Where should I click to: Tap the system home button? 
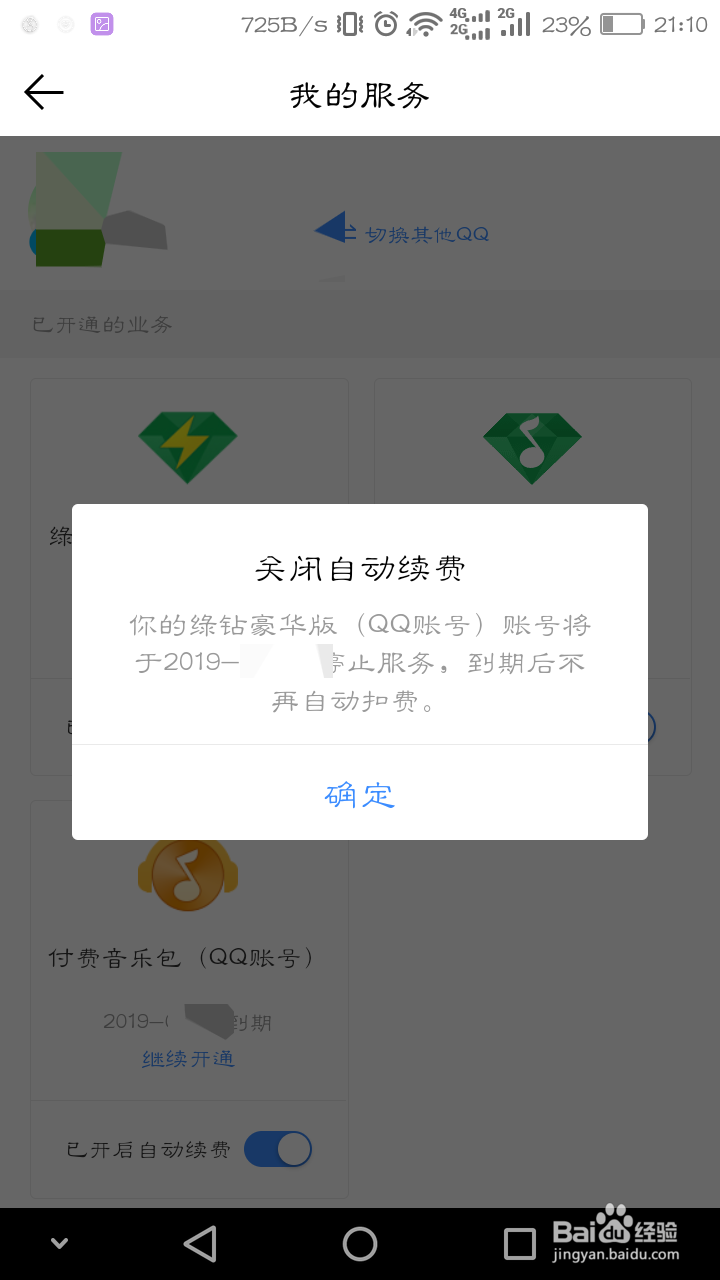[360, 1244]
